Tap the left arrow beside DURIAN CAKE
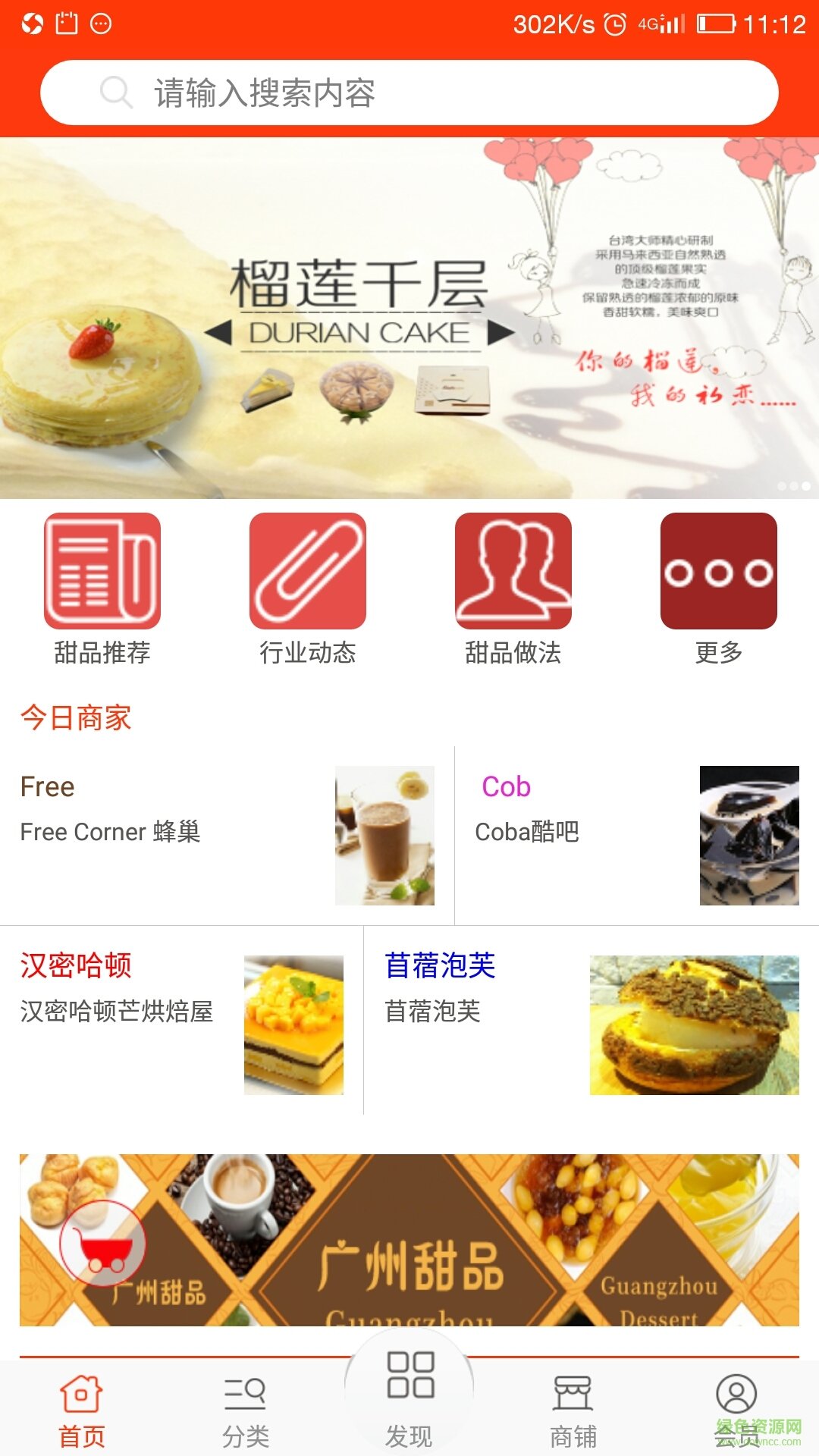The width and height of the screenshot is (819, 1456). [x=220, y=331]
